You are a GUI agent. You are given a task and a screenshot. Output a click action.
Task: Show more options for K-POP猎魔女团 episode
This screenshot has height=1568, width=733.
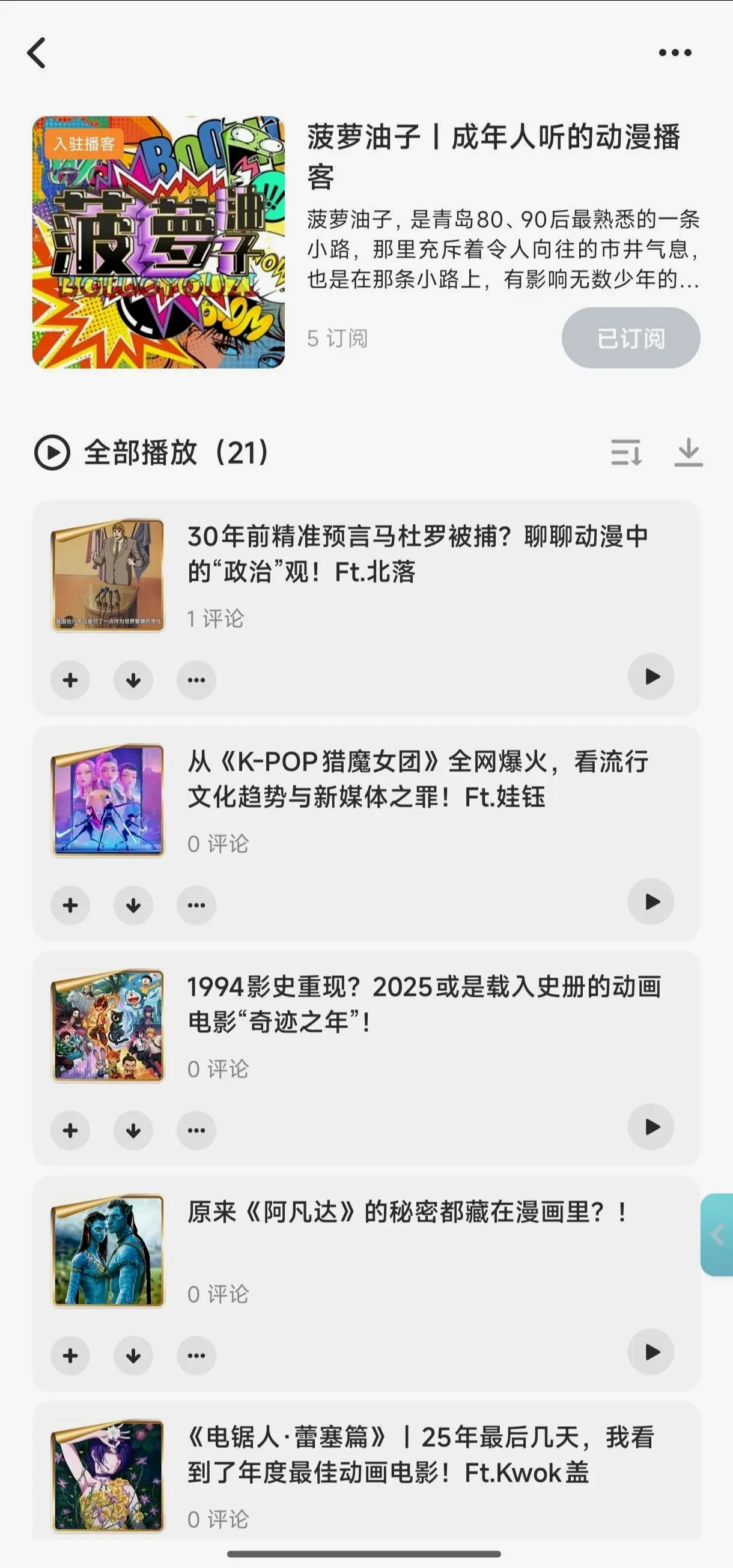click(x=196, y=905)
